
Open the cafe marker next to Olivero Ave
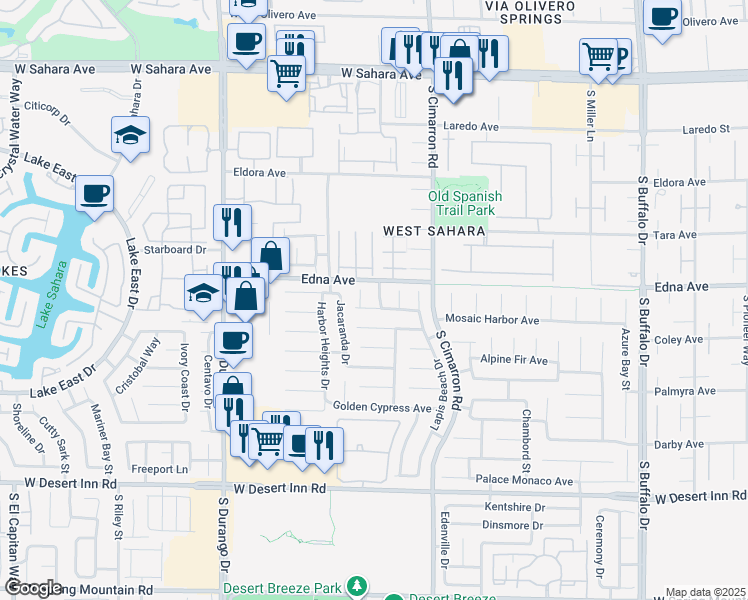[x=662, y=19]
